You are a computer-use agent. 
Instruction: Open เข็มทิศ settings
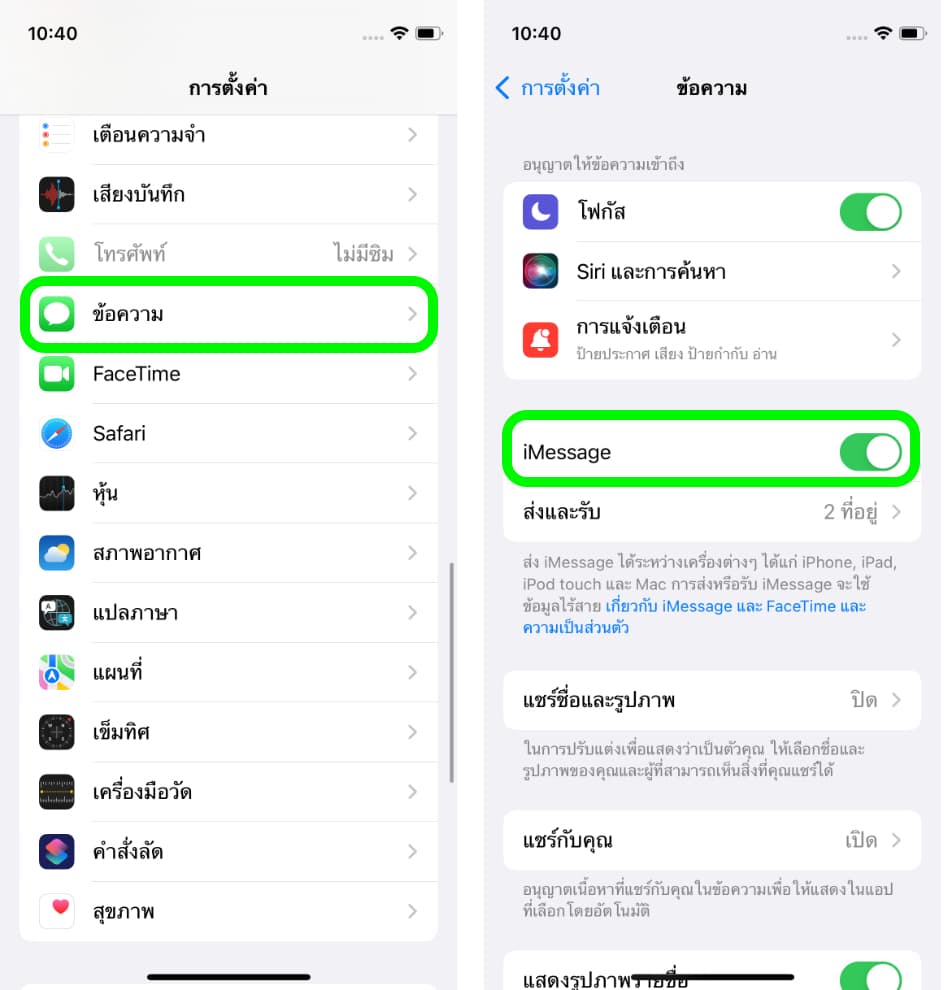coord(229,732)
